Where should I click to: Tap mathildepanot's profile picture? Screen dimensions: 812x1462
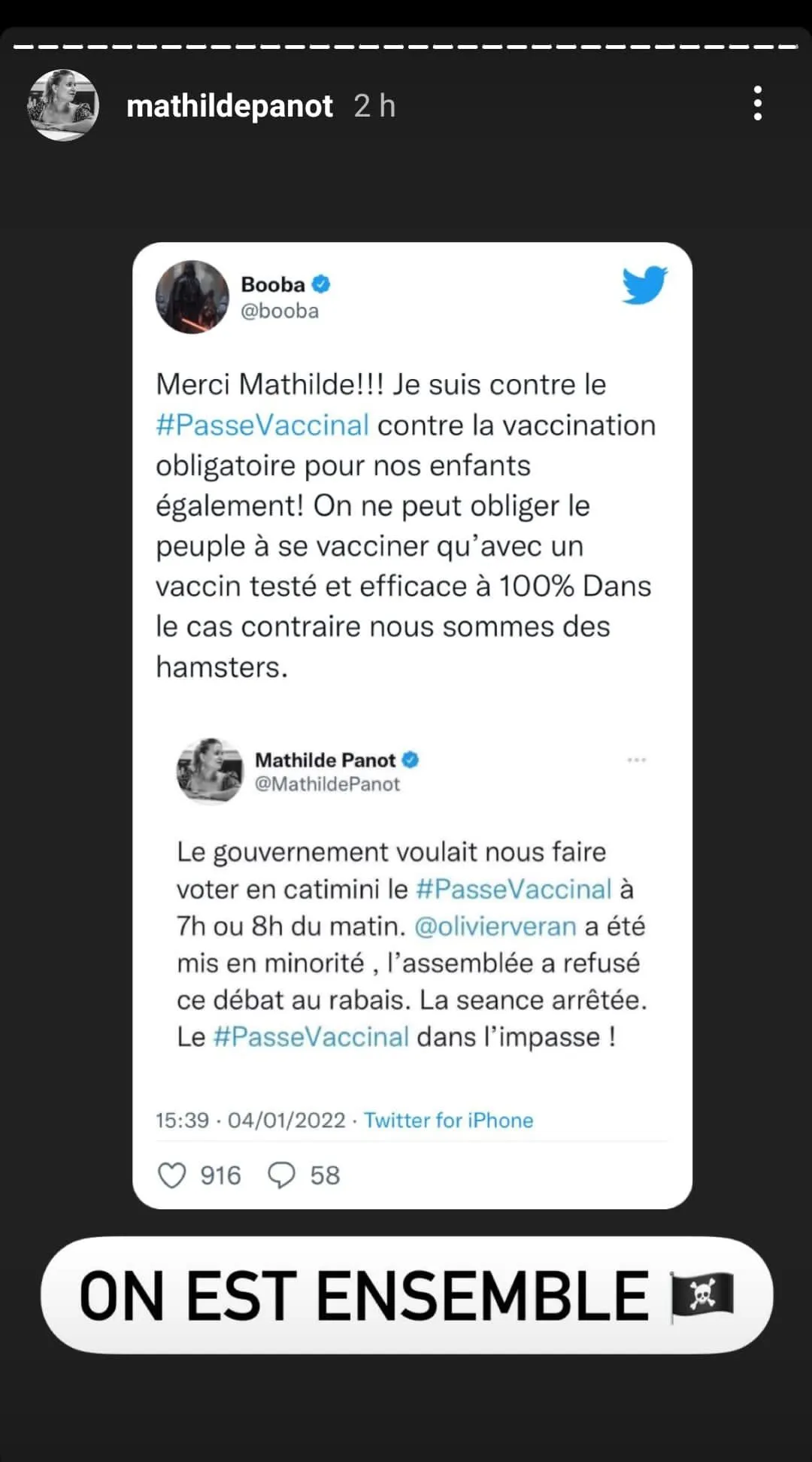point(63,105)
